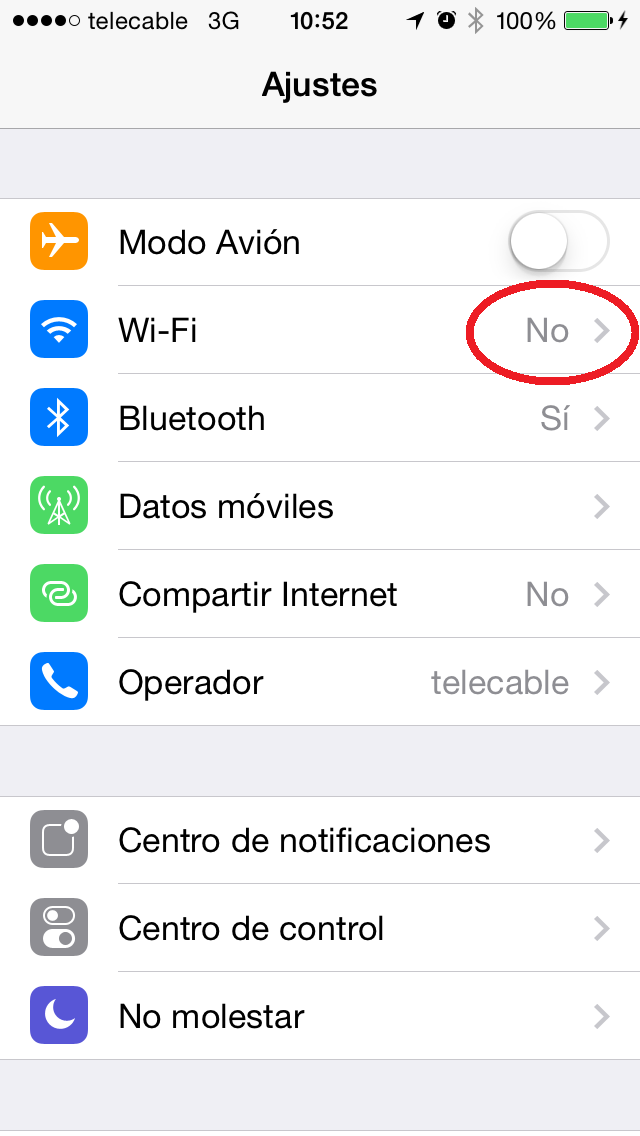Open Centro de notificaciones
Image resolution: width=640 pixels, height=1136 pixels.
click(x=320, y=840)
